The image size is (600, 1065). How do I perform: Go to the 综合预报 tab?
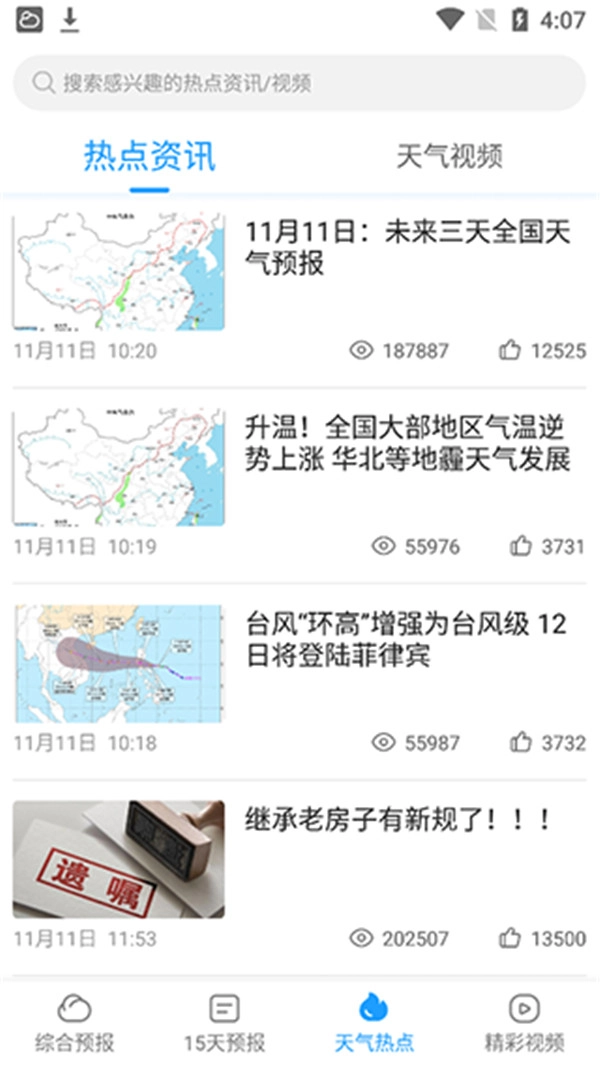coord(75,1022)
